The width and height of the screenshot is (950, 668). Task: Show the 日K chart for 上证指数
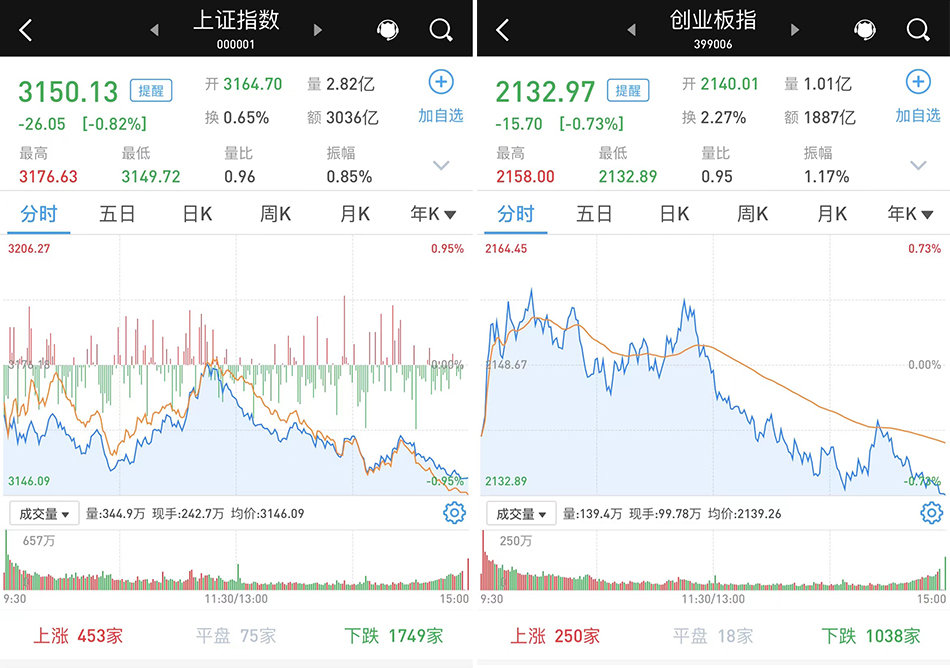(x=197, y=214)
